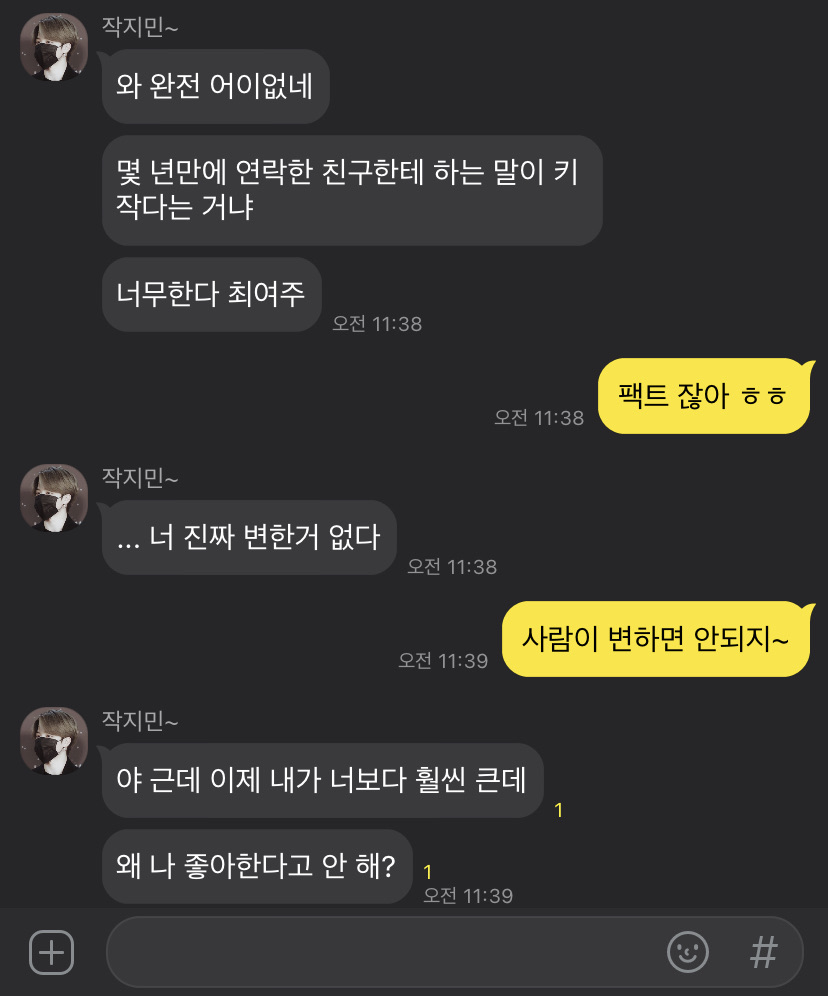Open the plus attachment menu
The height and width of the screenshot is (996, 828).
pyautogui.click(x=51, y=952)
